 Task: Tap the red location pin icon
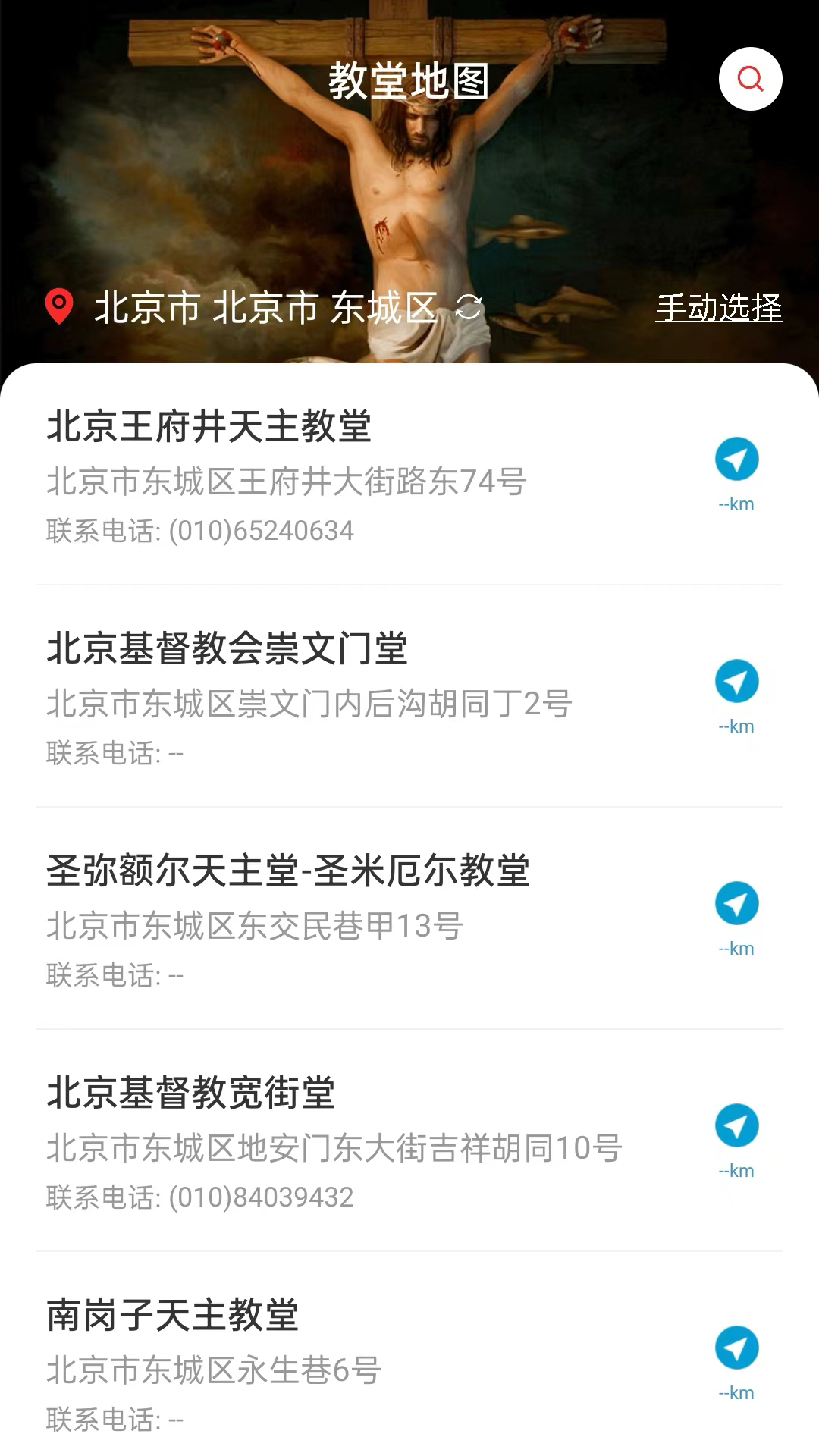(60, 306)
